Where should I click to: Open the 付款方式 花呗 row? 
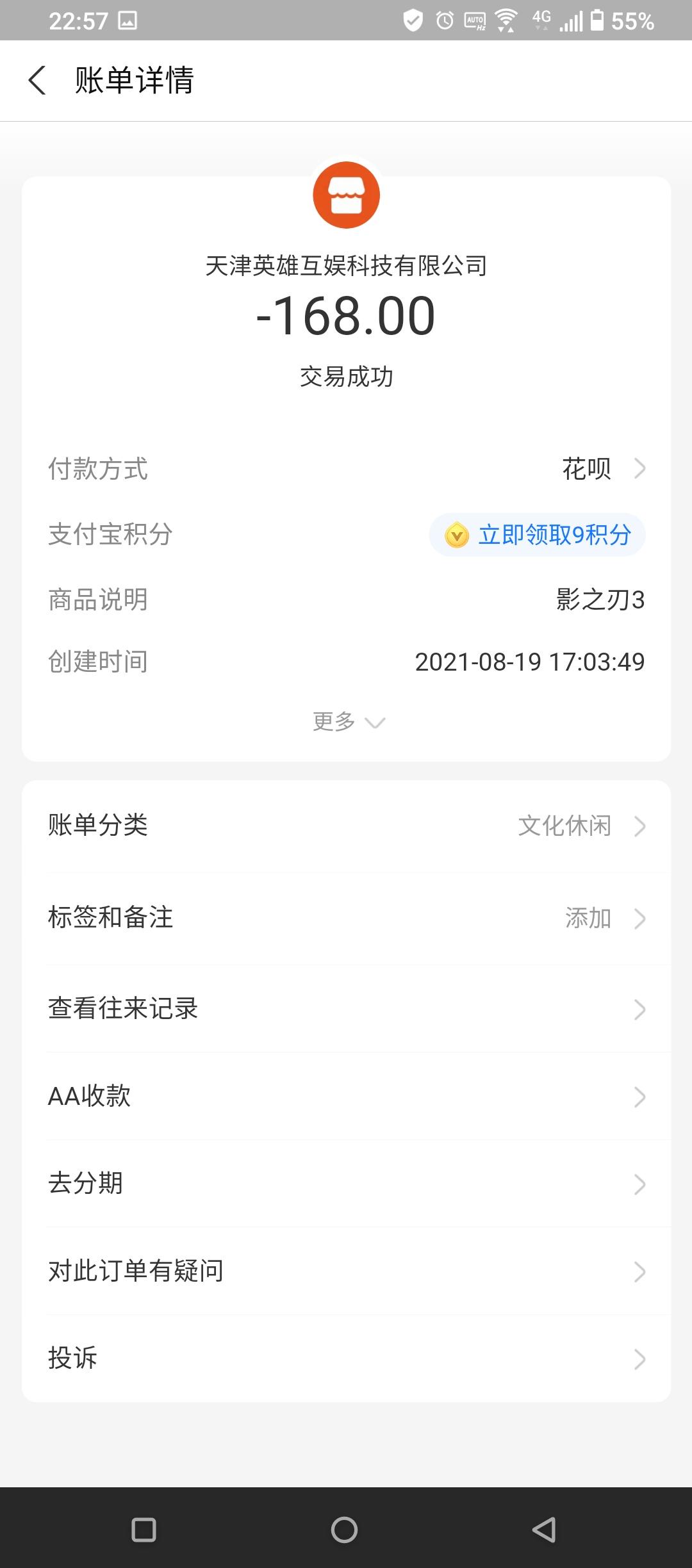coord(346,469)
